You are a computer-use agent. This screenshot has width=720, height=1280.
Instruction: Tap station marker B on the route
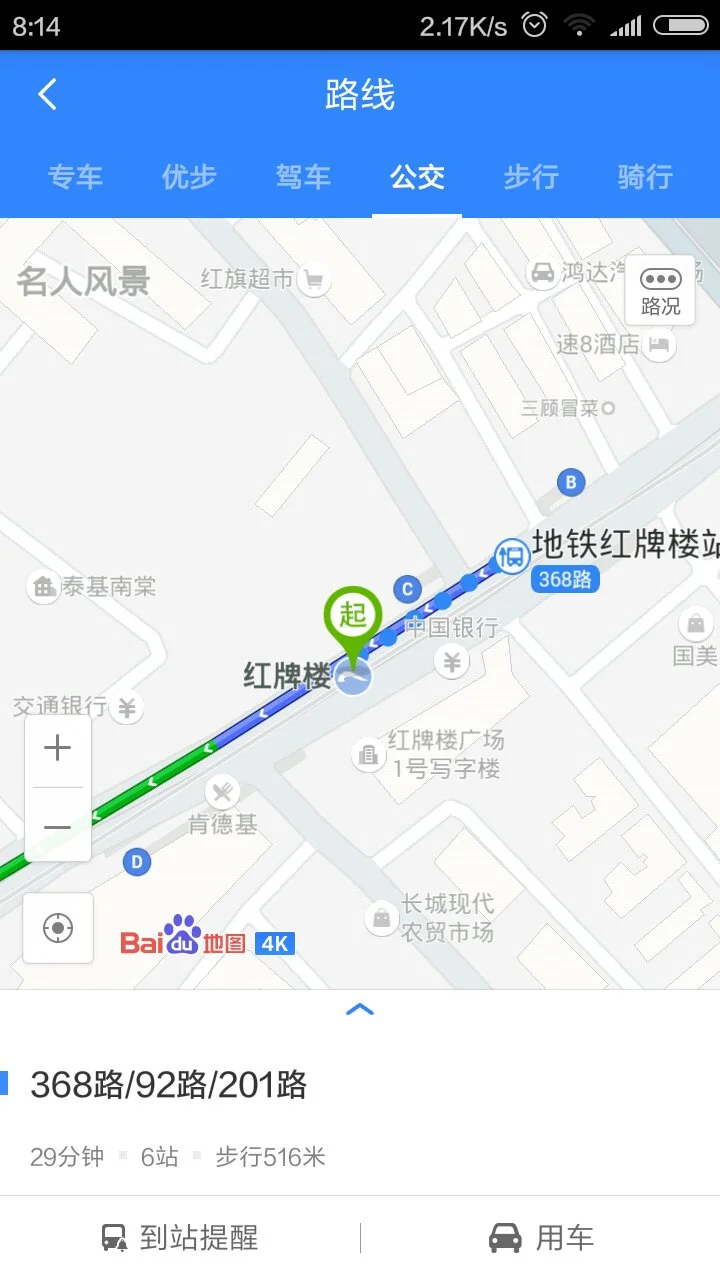point(571,482)
